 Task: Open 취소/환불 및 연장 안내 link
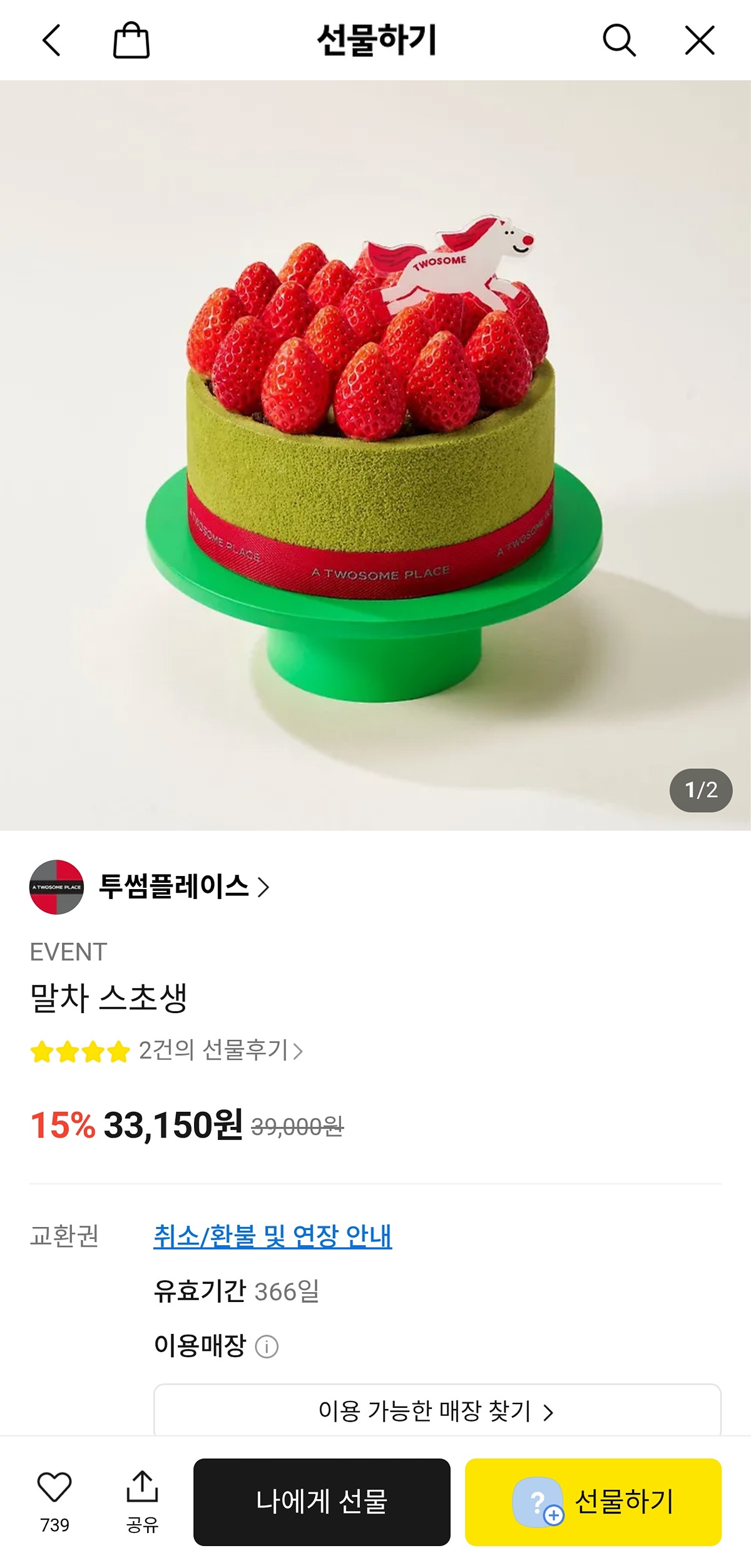click(x=273, y=1236)
